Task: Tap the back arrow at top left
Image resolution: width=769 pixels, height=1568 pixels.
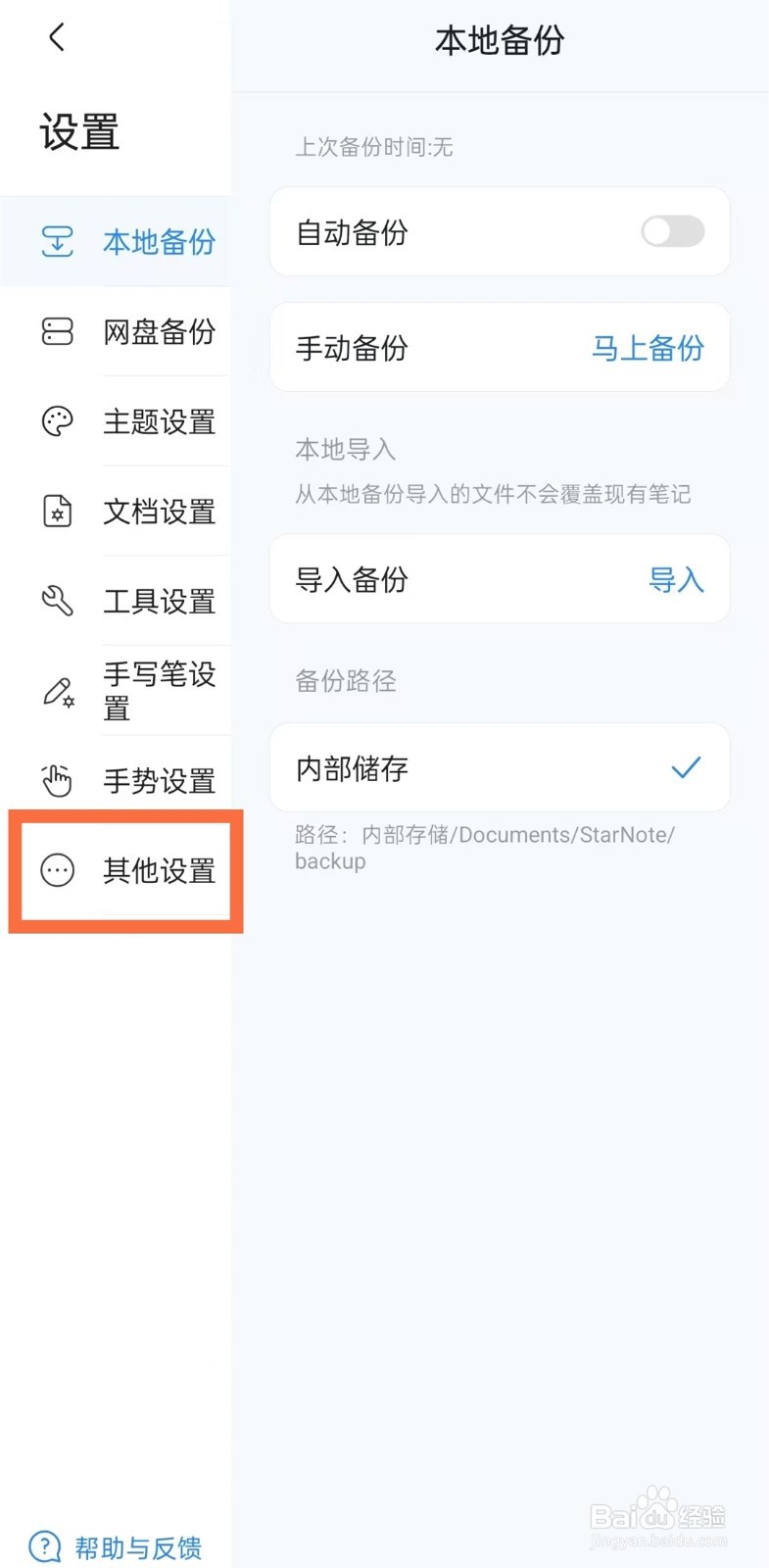Action: [x=56, y=38]
